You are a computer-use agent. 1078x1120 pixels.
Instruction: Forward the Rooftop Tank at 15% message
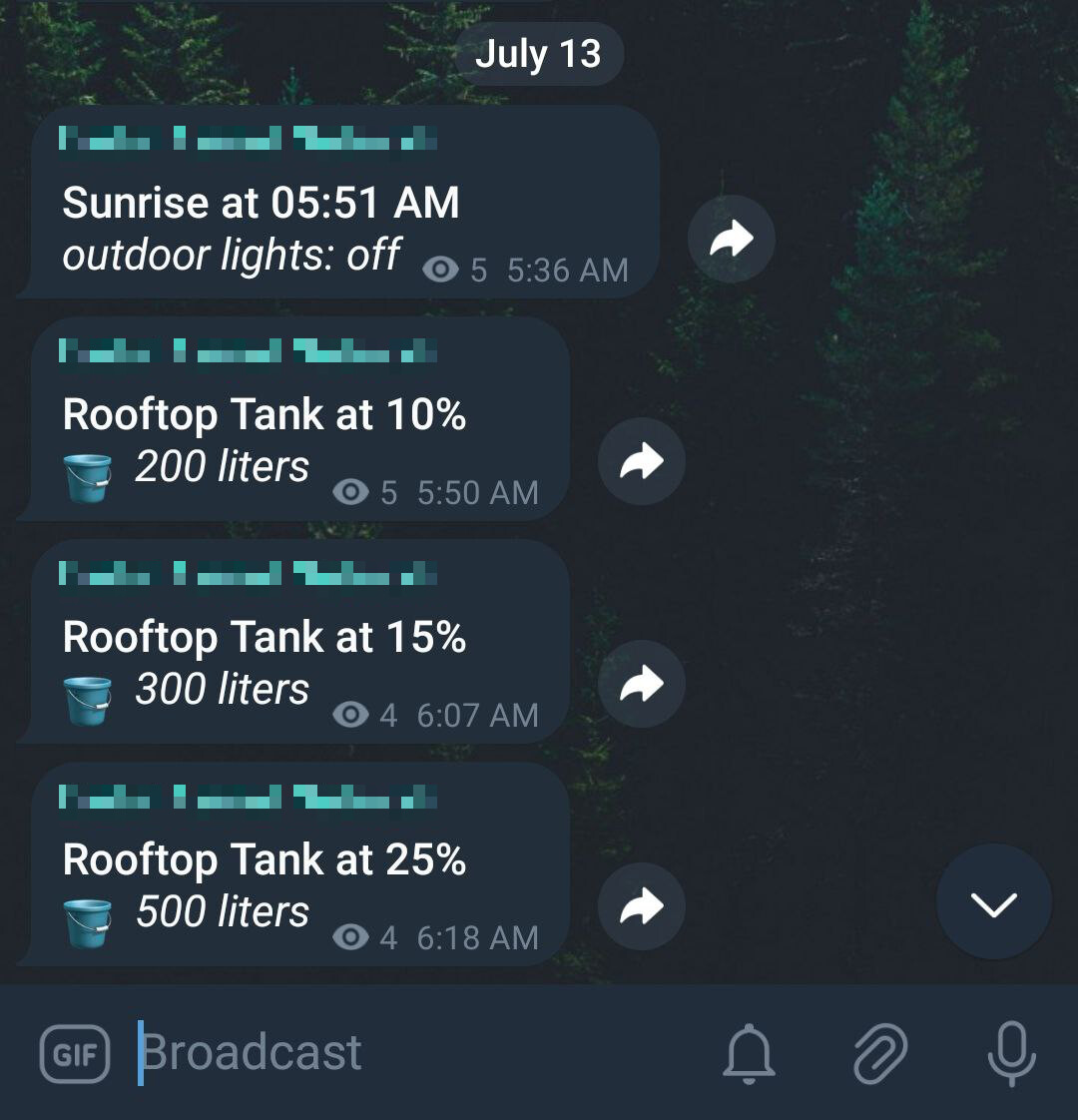click(641, 684)
